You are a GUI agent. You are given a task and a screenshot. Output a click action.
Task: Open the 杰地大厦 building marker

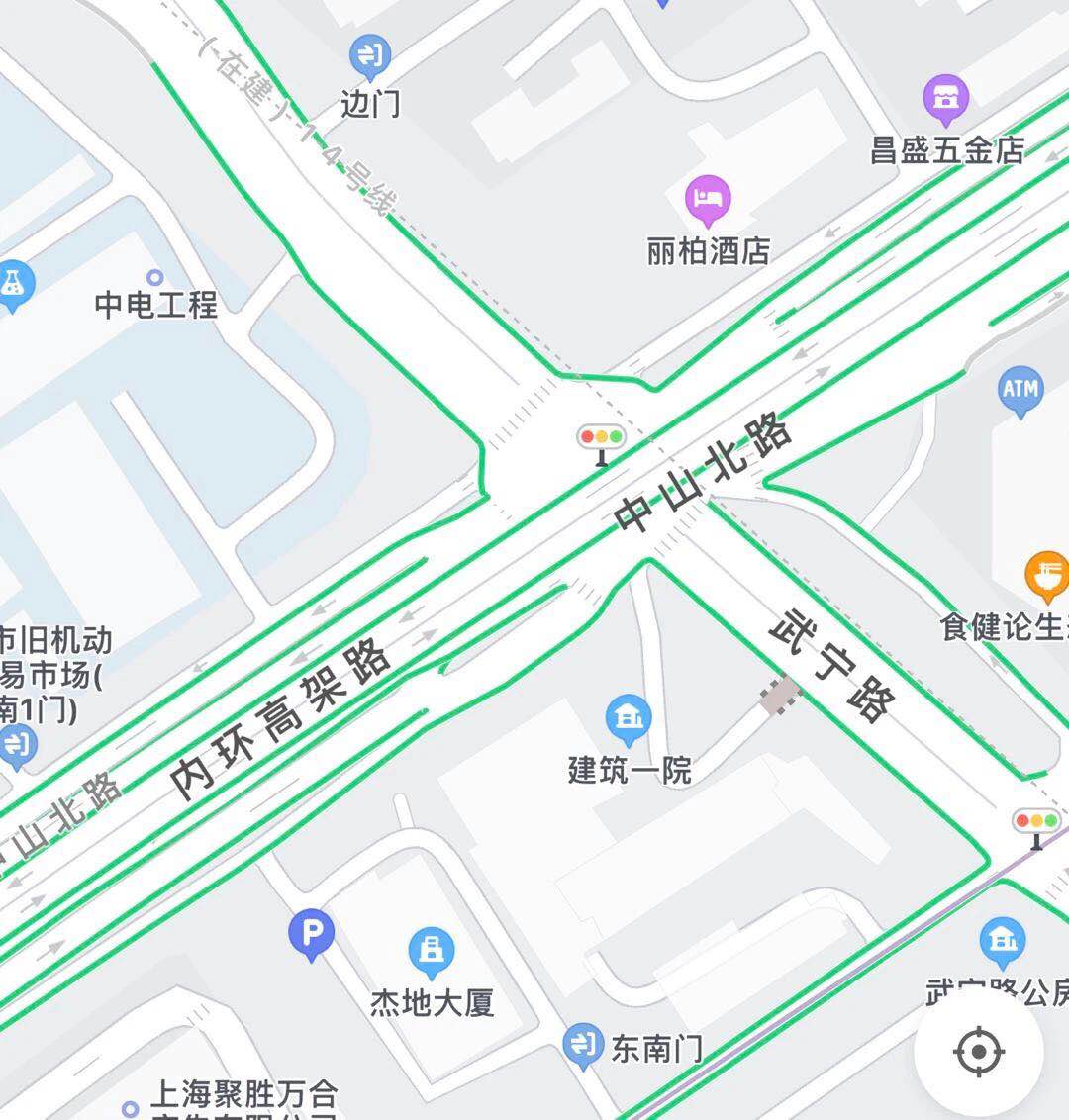point(432,952)
